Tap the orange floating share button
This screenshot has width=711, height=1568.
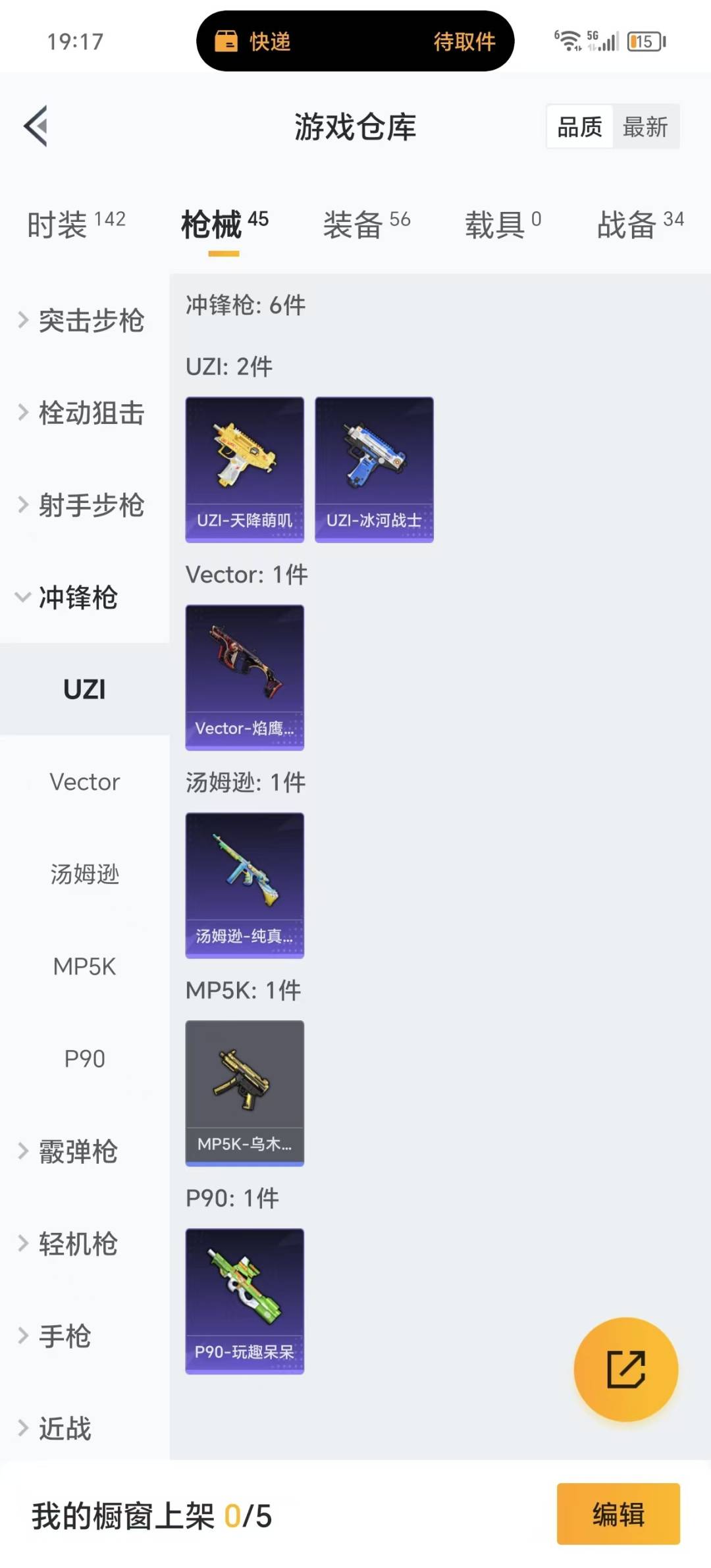tap(625, 1369)
